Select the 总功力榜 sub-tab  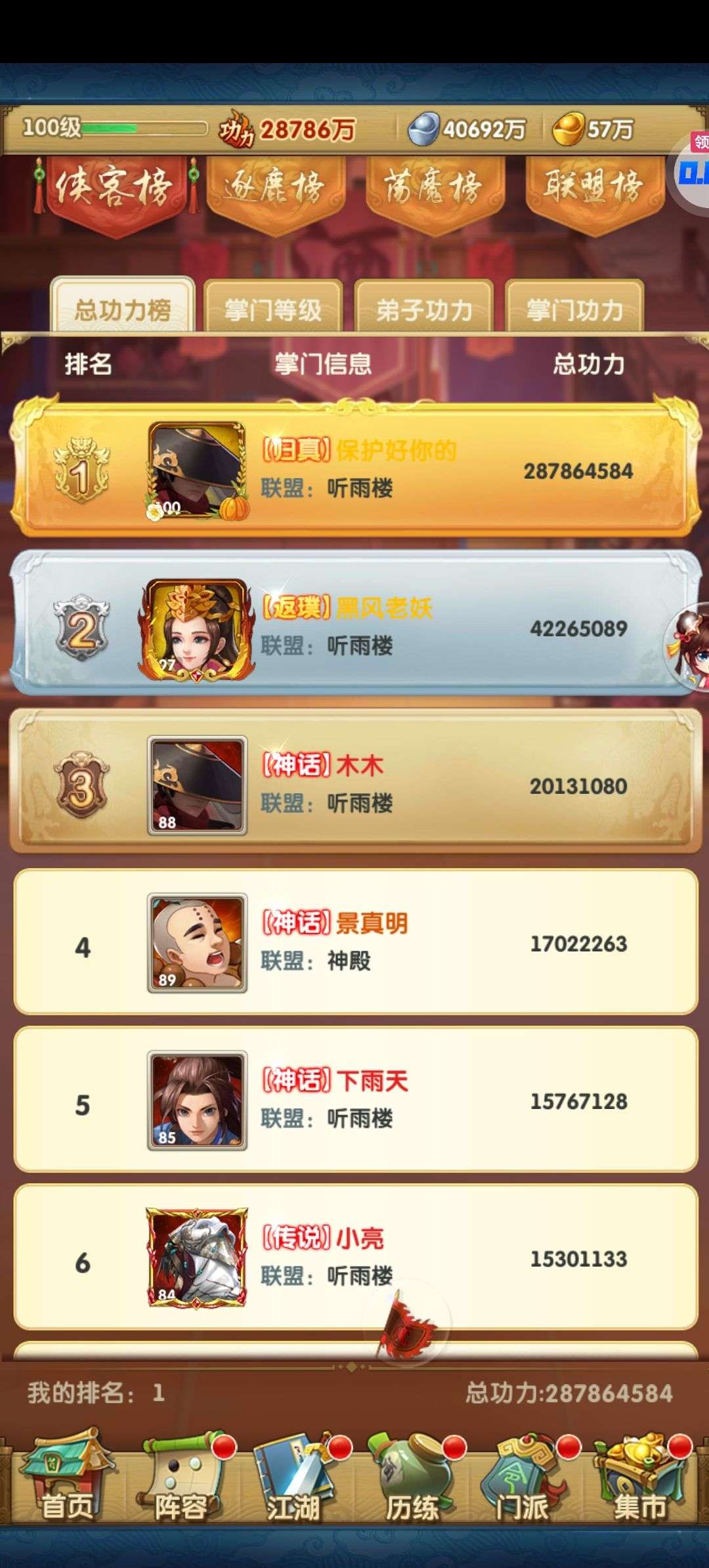[123, 306]
